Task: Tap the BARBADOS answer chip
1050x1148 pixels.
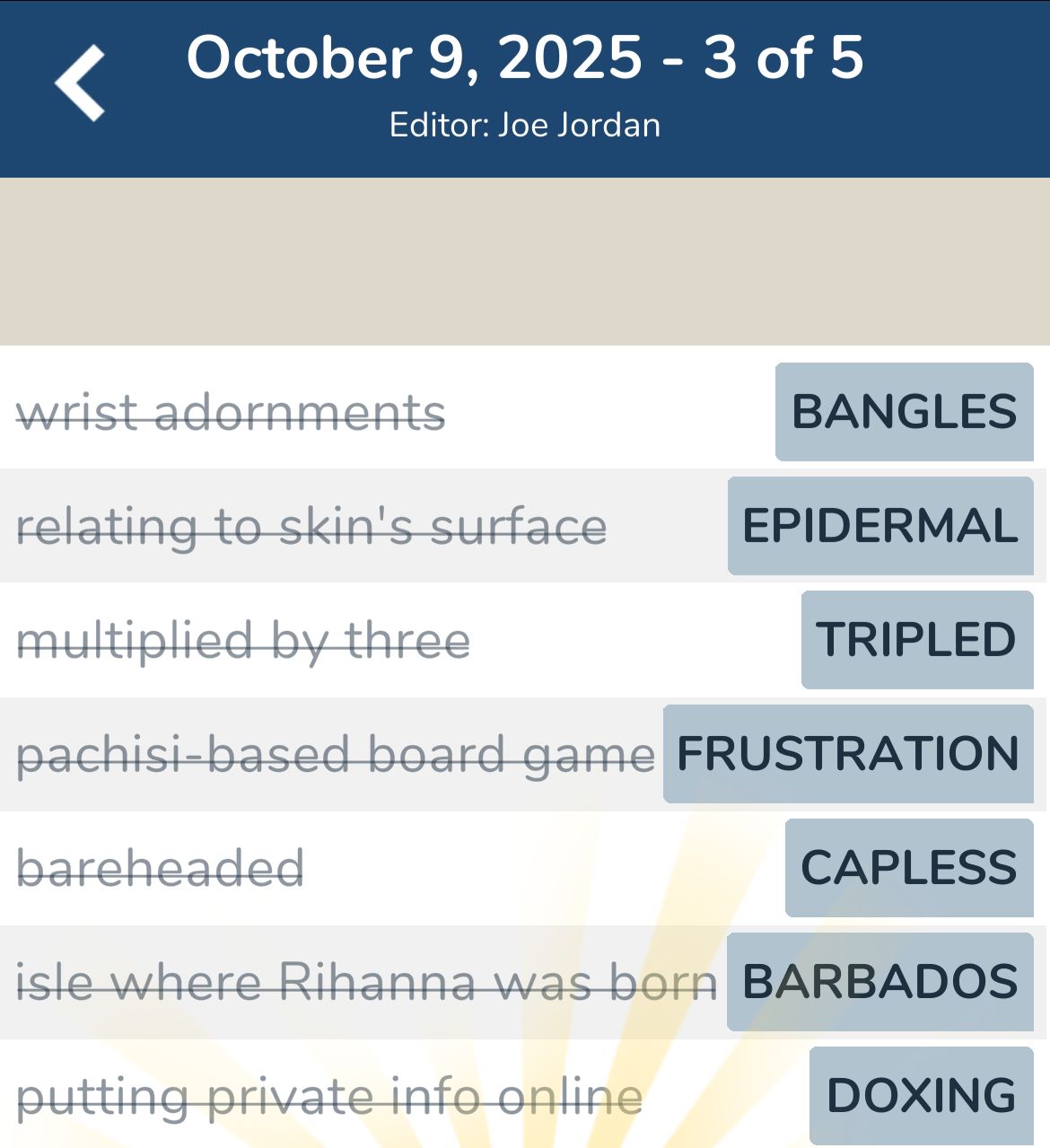Action: tap(880, 982)
